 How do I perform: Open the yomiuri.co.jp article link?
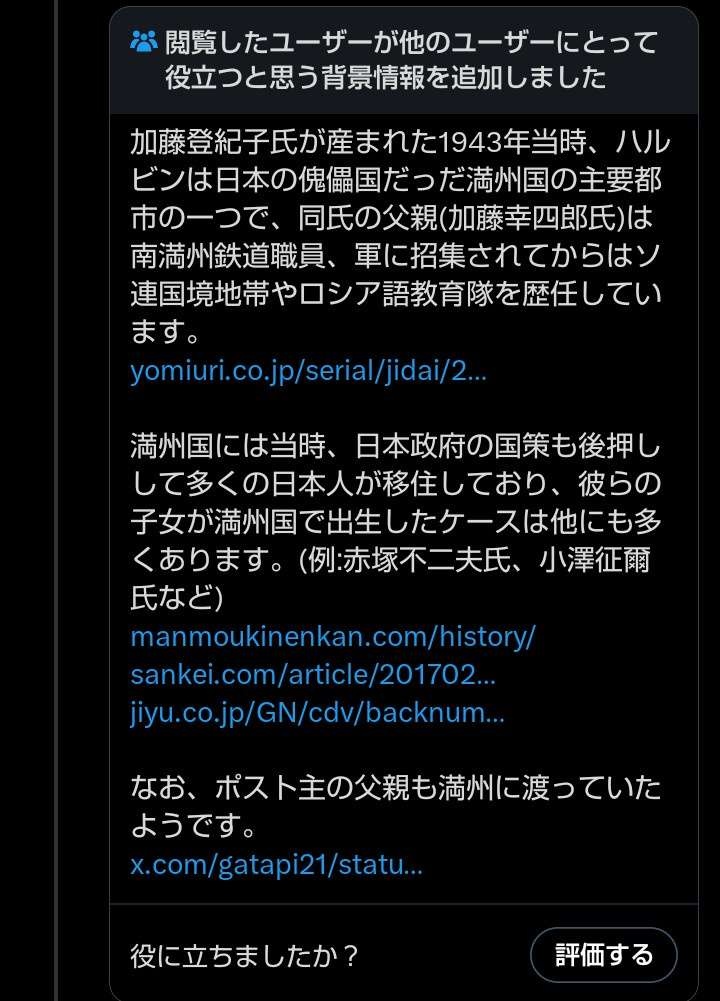coord(308,371)
